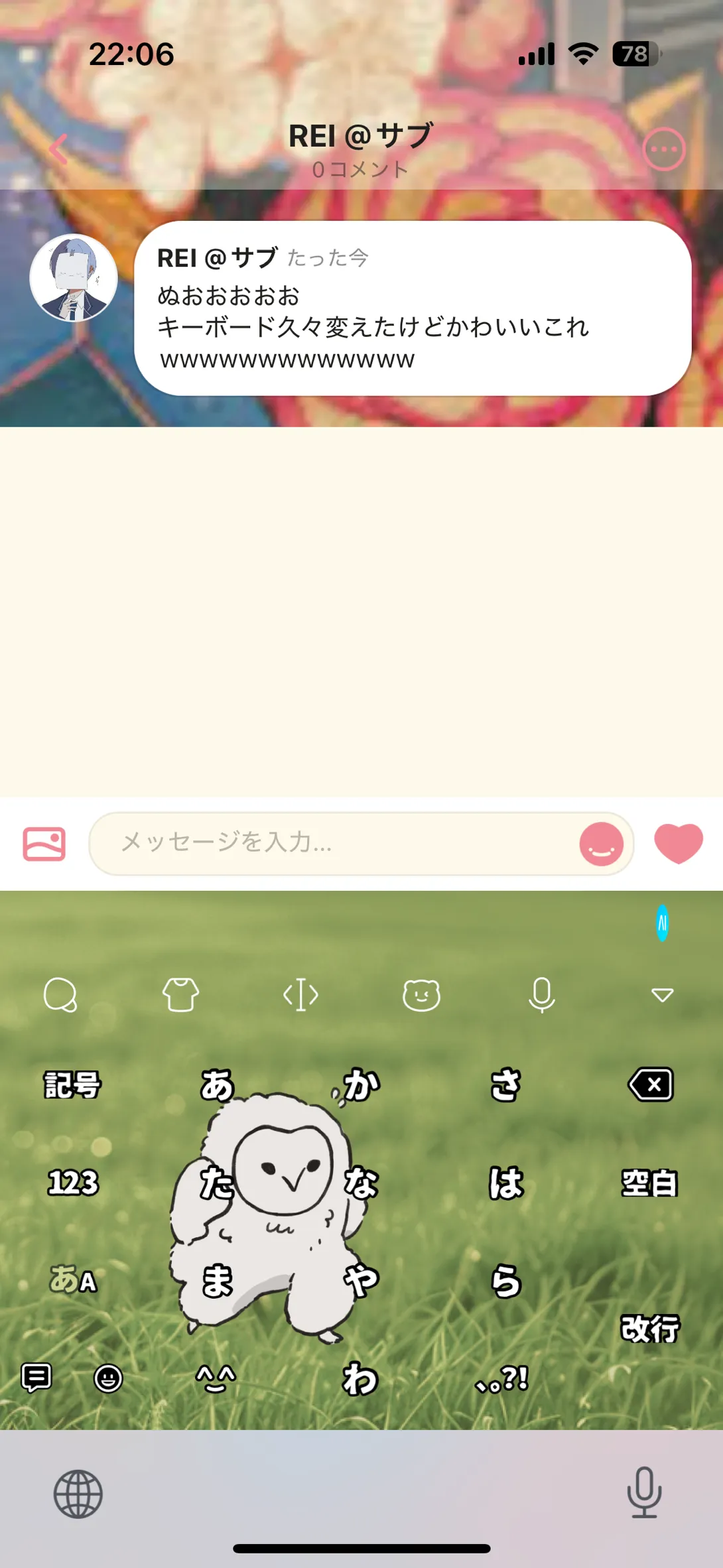The width and height of the screenshot is (723, 1568).
Task: Send a heart reaction
Action: [678, 843]
